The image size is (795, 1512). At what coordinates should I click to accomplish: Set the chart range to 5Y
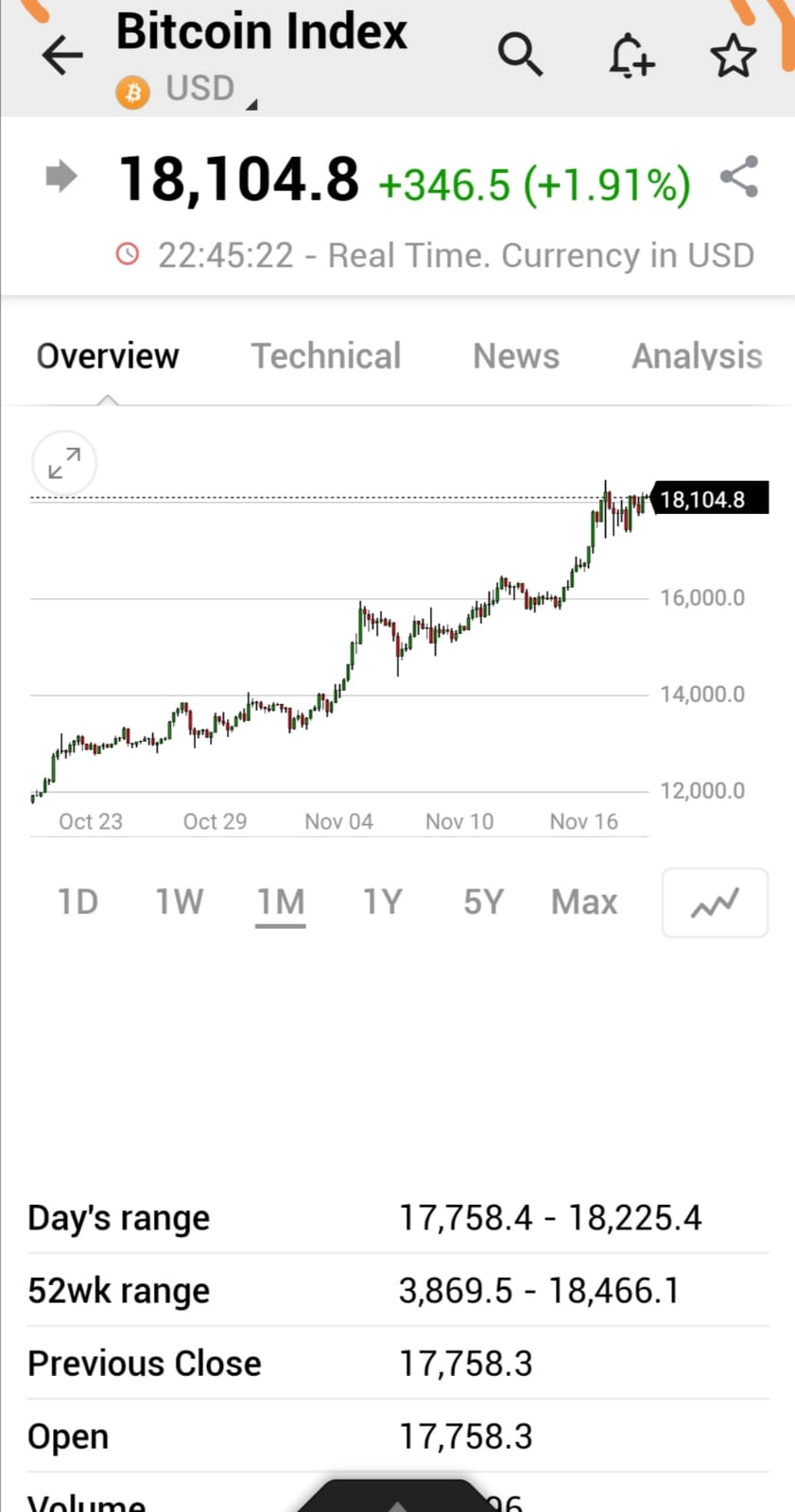click(483, 902)
